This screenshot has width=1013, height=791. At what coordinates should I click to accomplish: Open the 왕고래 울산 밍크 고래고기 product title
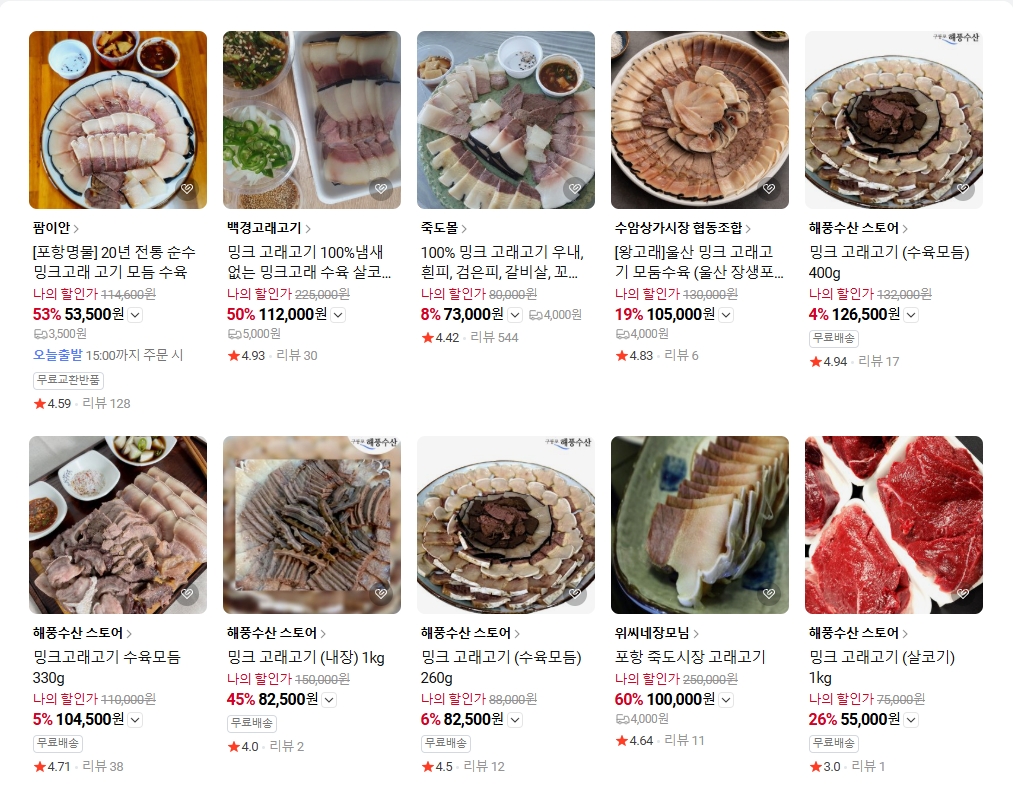coord(699,262)
